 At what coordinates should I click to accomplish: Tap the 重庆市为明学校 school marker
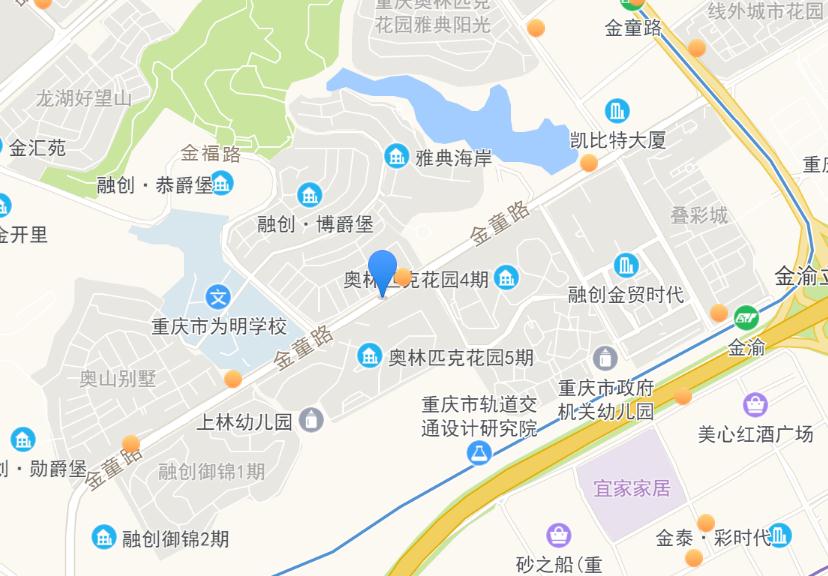pyautogui.click(x=219, y=297)
